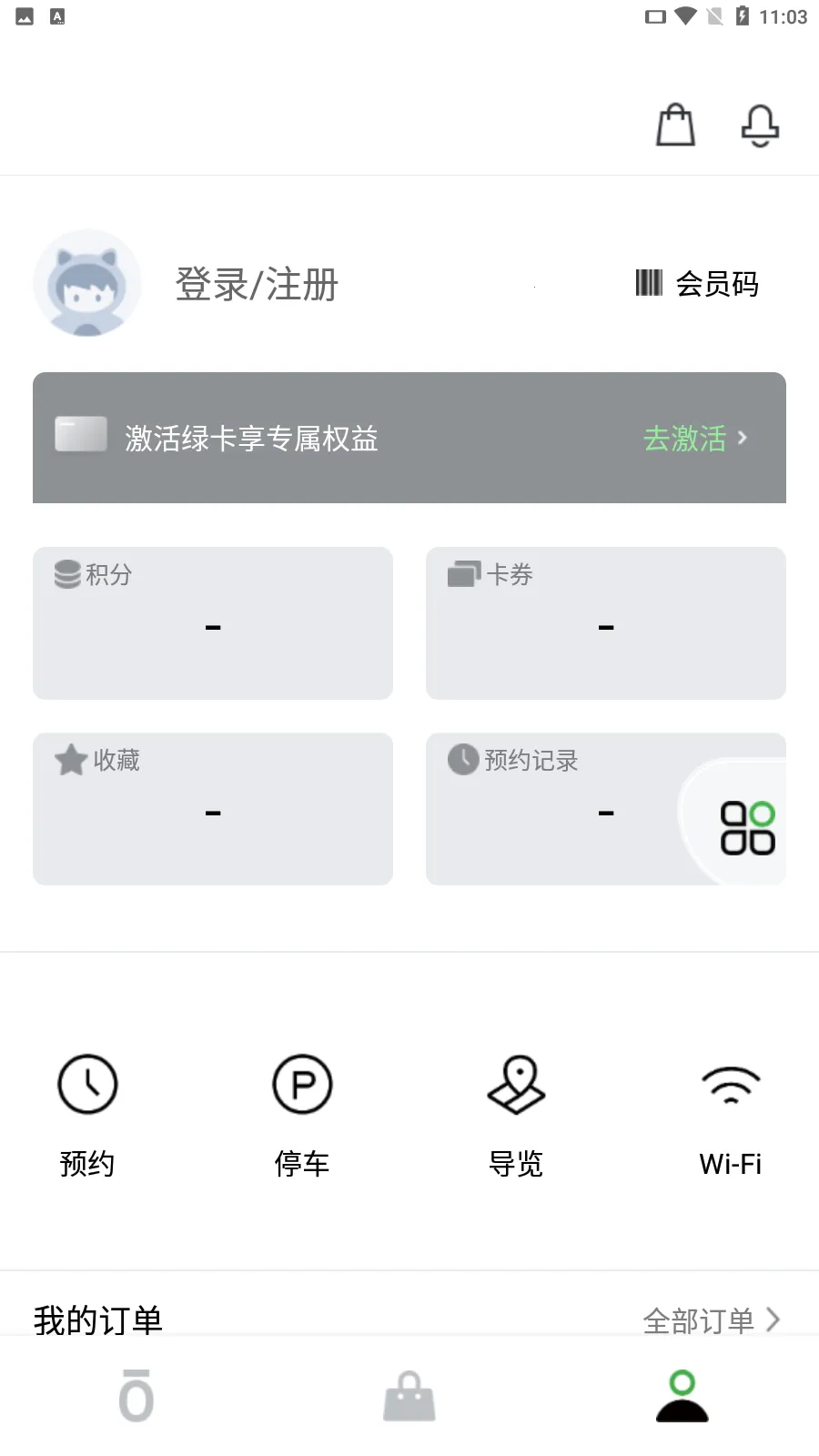Select the 停车 parking feature
This screenshot has width=819, height=1456.
pyautogui.click(x=302, y=1112)
